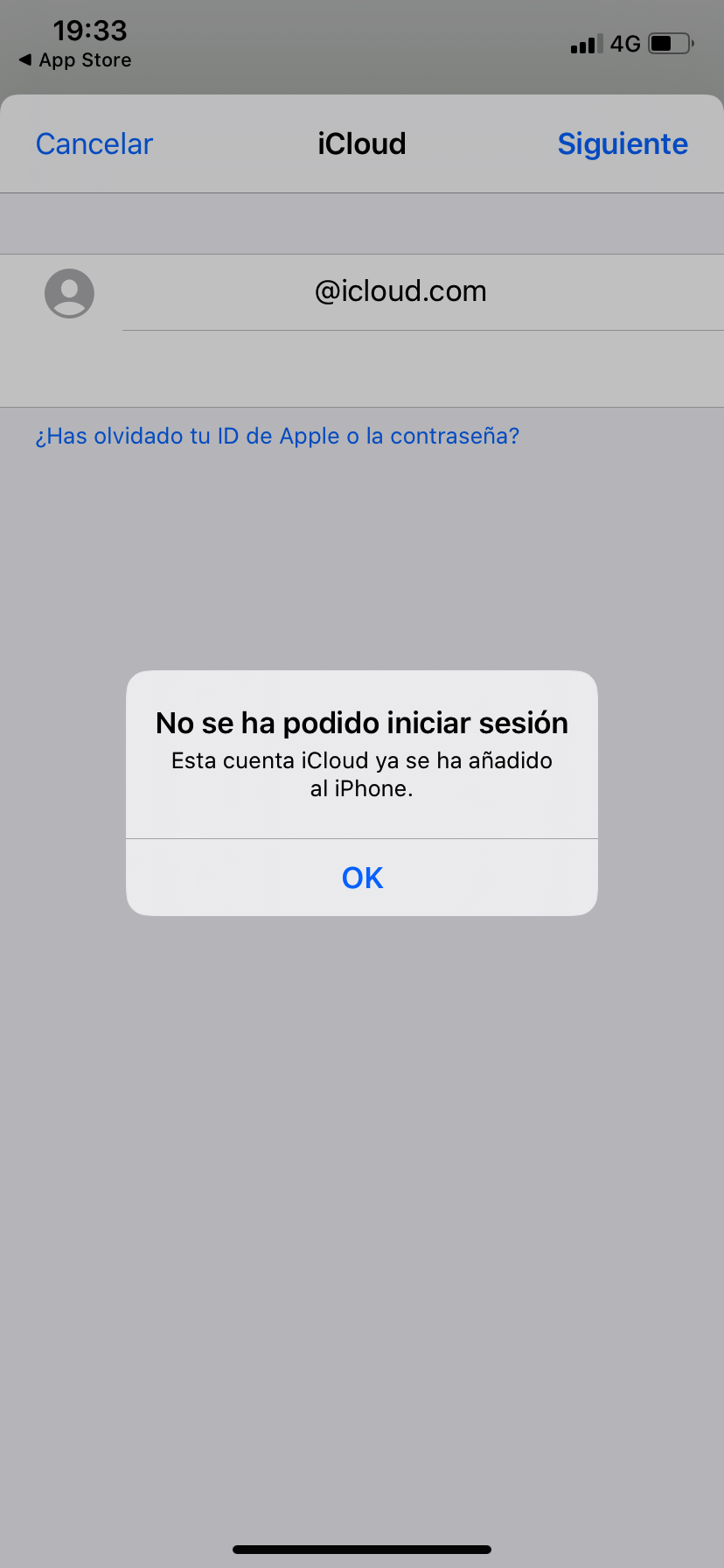The image size is (724, 1568).
Task: Return to the App Store via back label
Action: [x=75, y=60]
